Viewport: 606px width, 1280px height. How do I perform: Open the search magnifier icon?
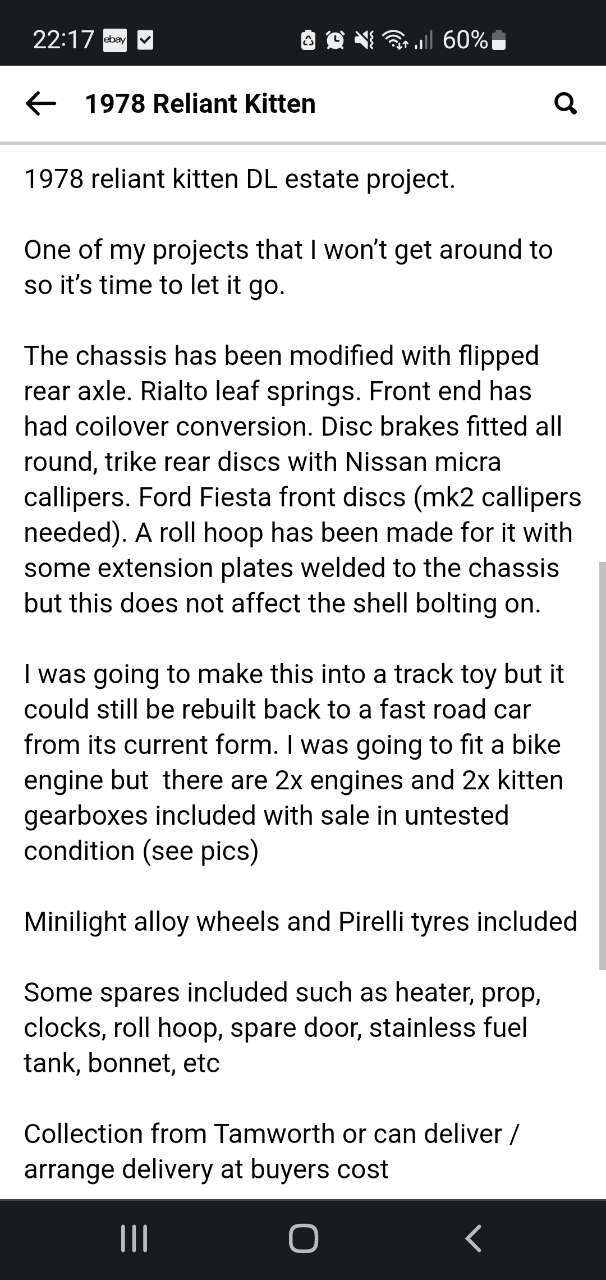point(566,103)
